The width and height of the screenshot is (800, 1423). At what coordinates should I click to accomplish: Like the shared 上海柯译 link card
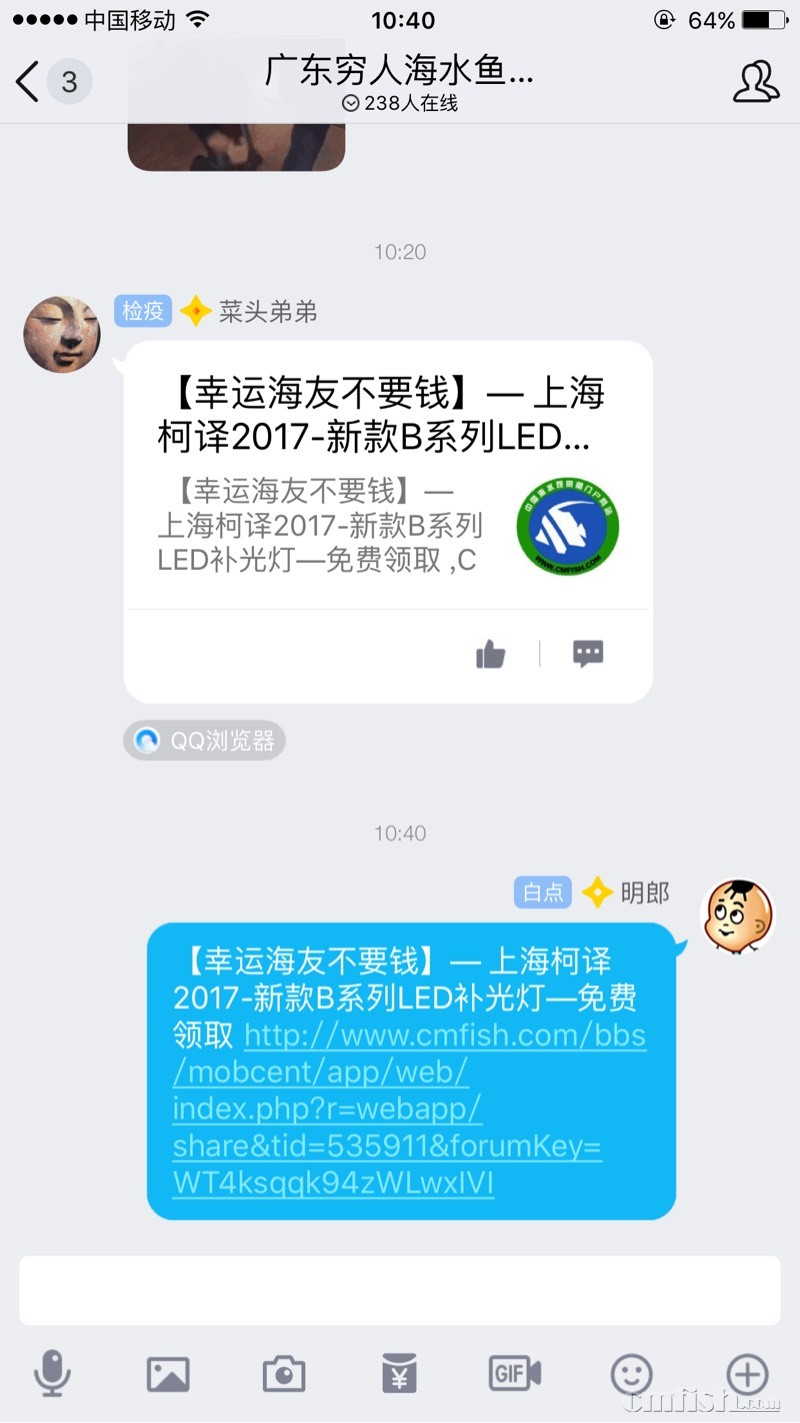click(490, 655)
